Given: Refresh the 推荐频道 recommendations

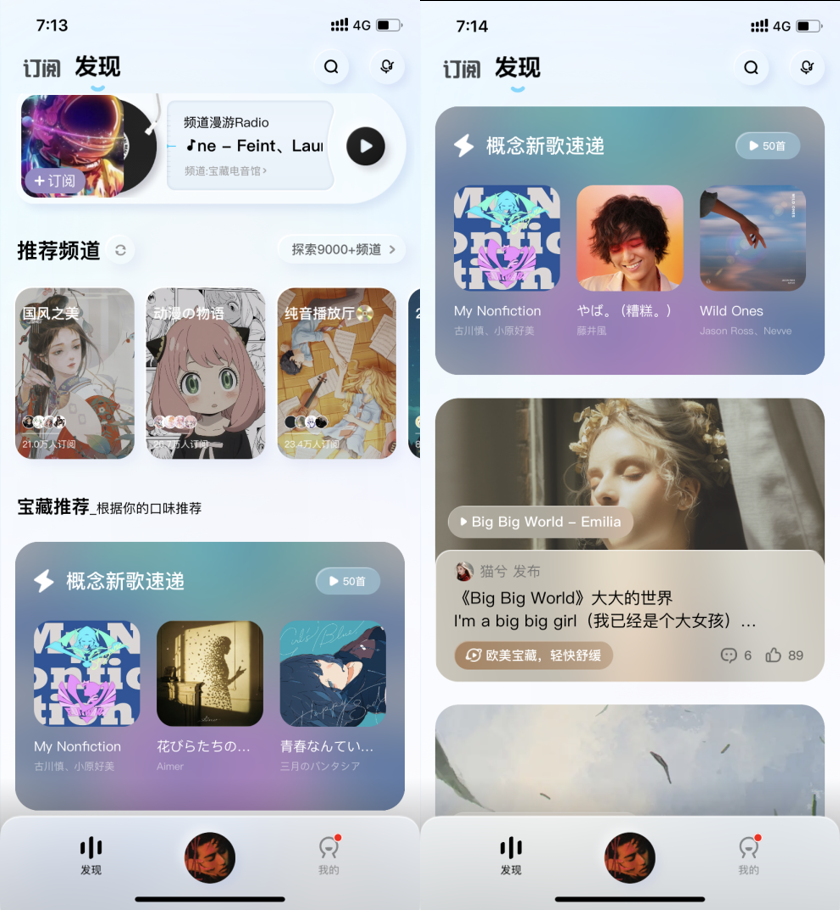Looking at the screenshot, I should pos(120,250).
